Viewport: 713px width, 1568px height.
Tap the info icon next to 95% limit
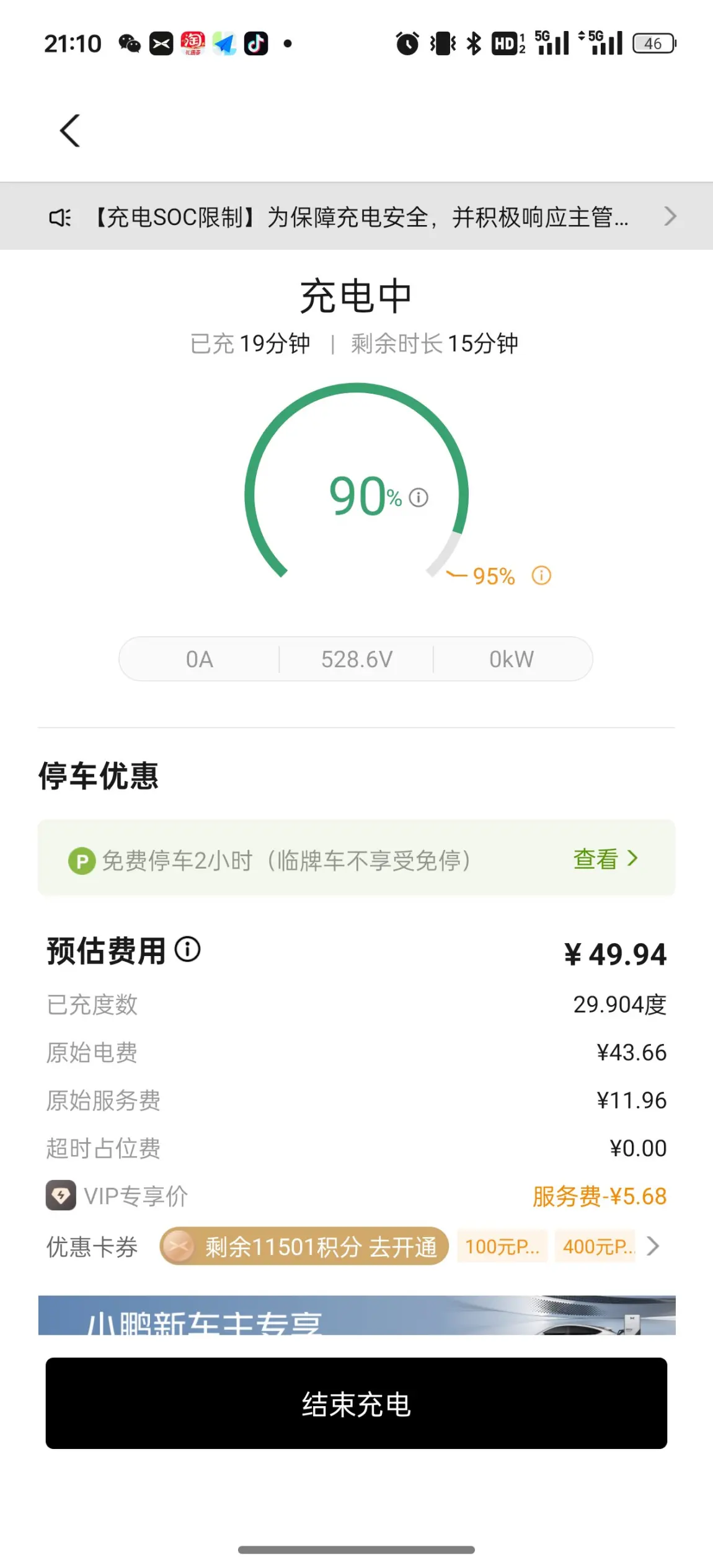[x=541, y=575]
